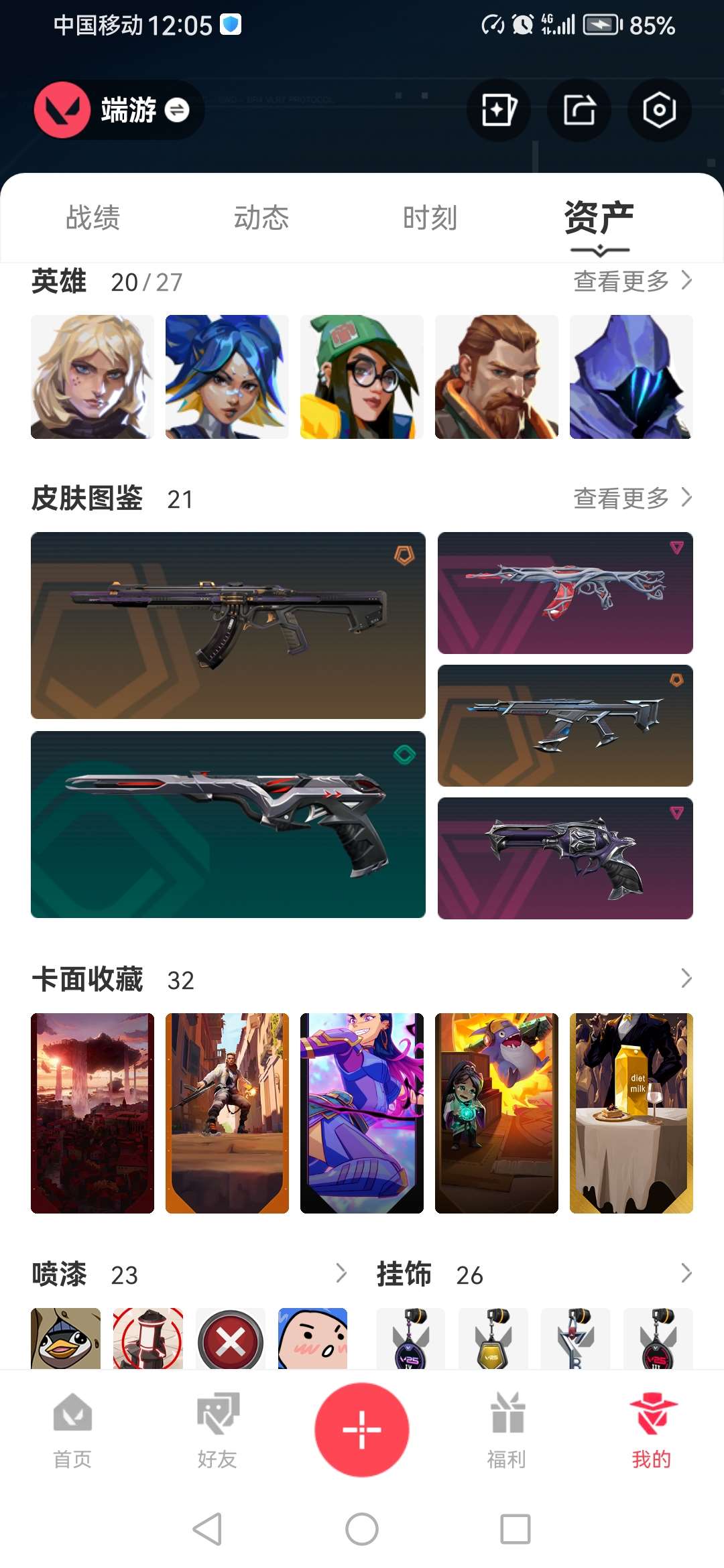Screen dimensions: 724x1568
Task: Open the 好友 friends tab
Action: [x=217, y=1430]
